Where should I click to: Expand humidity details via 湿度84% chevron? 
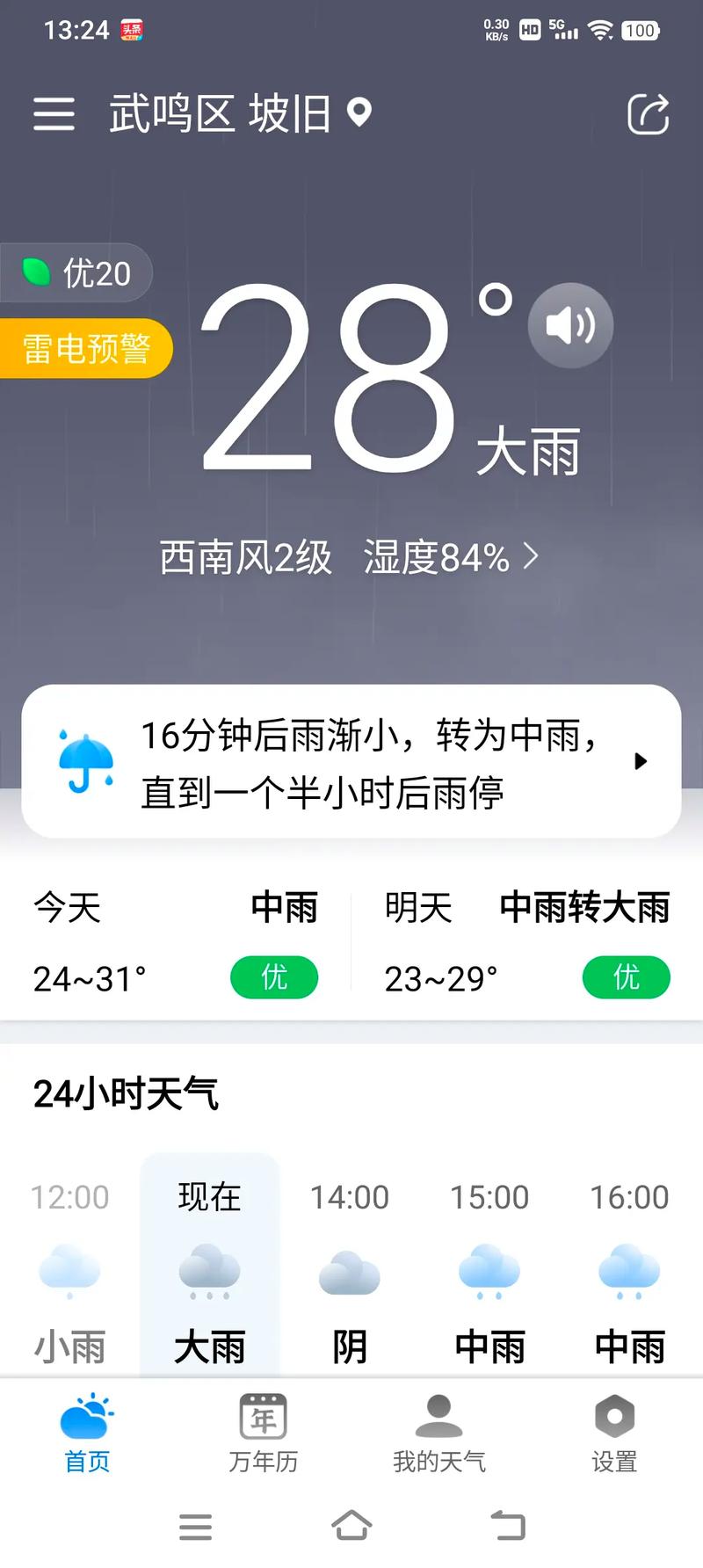[x=533, y=556]
